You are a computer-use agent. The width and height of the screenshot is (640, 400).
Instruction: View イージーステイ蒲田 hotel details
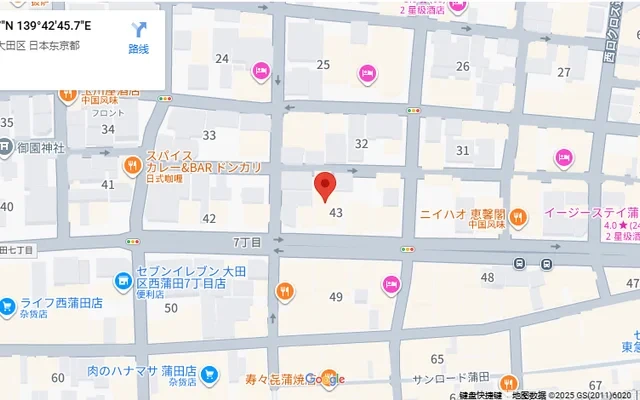[x=592, y=212]
